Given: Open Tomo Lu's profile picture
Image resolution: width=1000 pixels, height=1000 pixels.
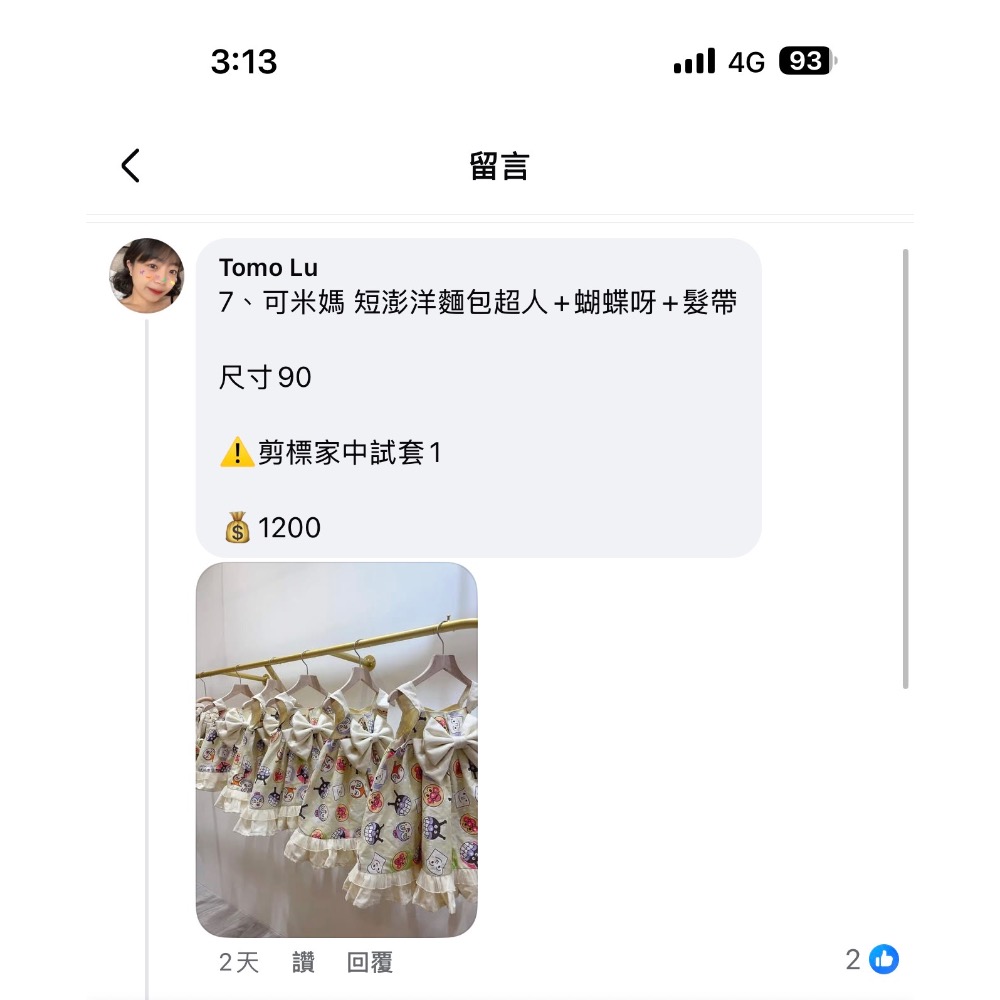Looking at the screenshot, I should (147, 276).
